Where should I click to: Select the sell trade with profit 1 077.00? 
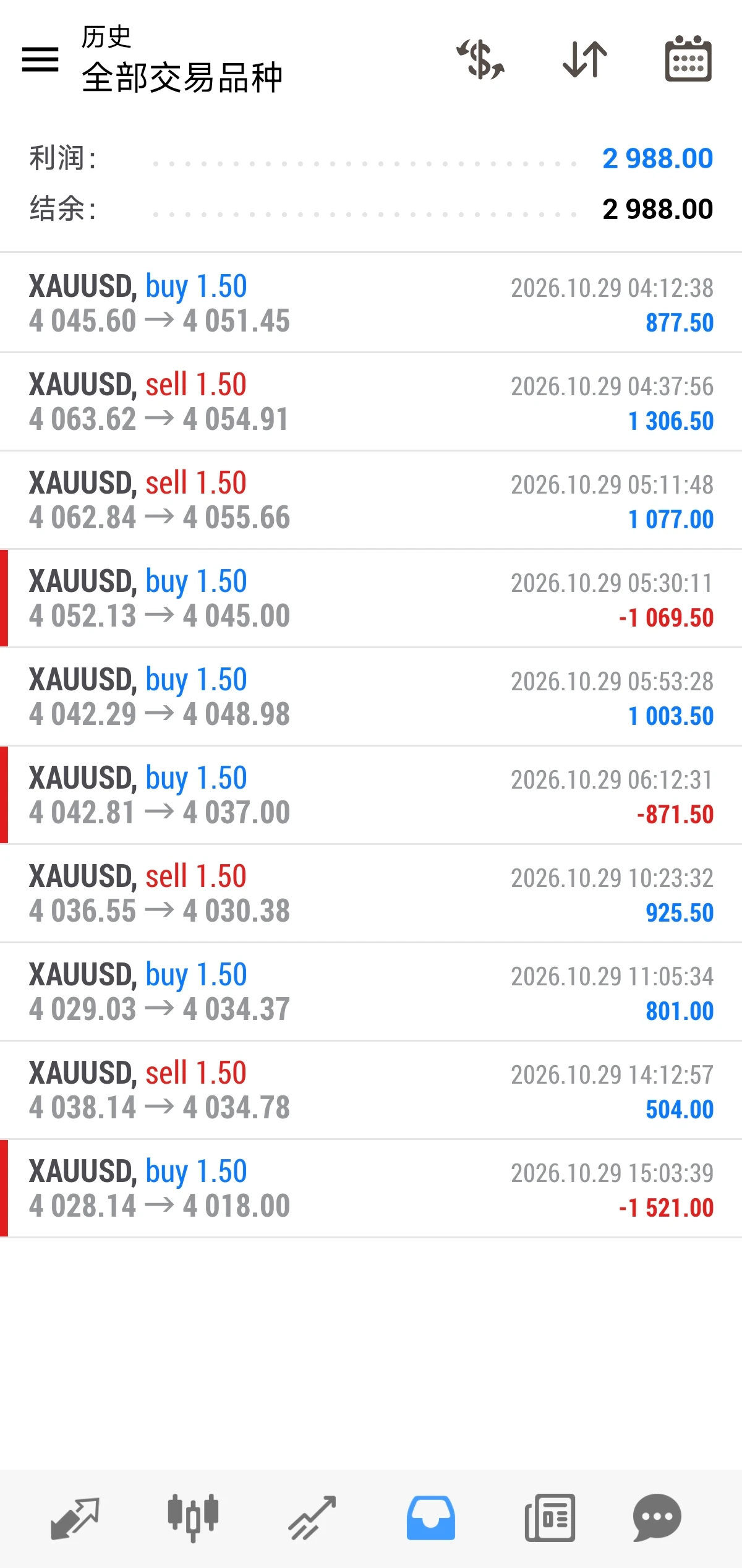pos(371,500)
